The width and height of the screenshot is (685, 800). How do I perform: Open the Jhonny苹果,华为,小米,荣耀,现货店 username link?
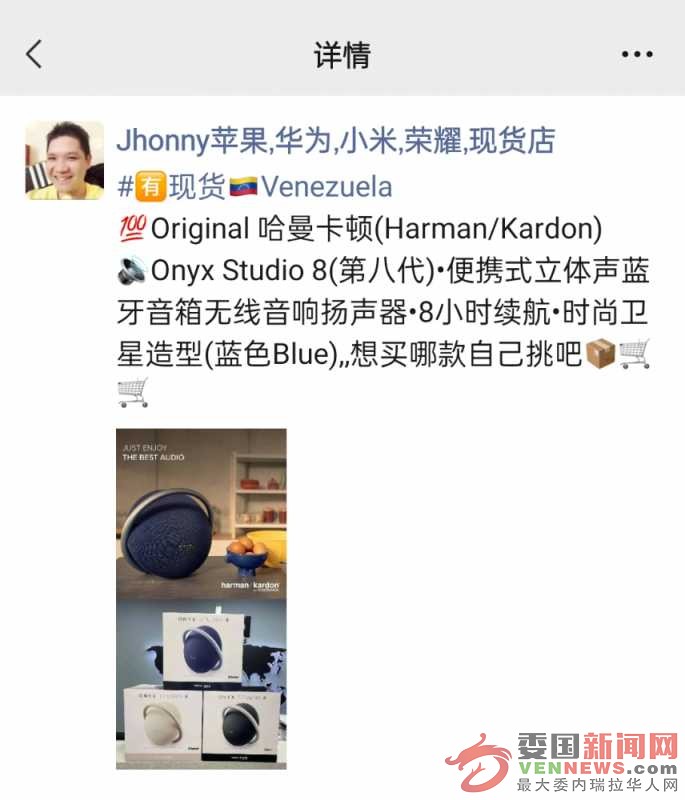pos(335,141)
